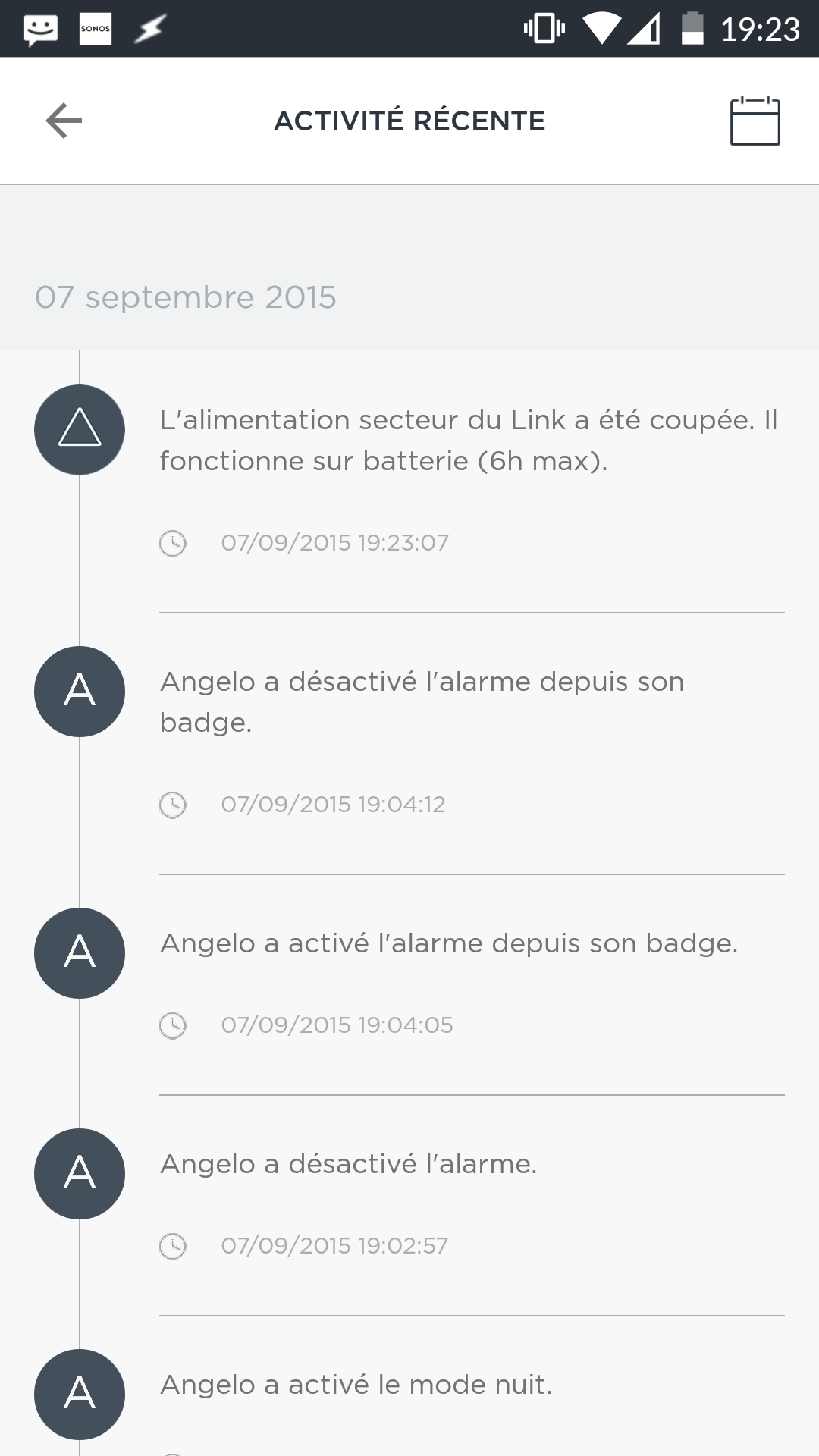This screenshot has height=1456, width=819.
Task: Open the calendar date picker
Action: coord(755,121)
